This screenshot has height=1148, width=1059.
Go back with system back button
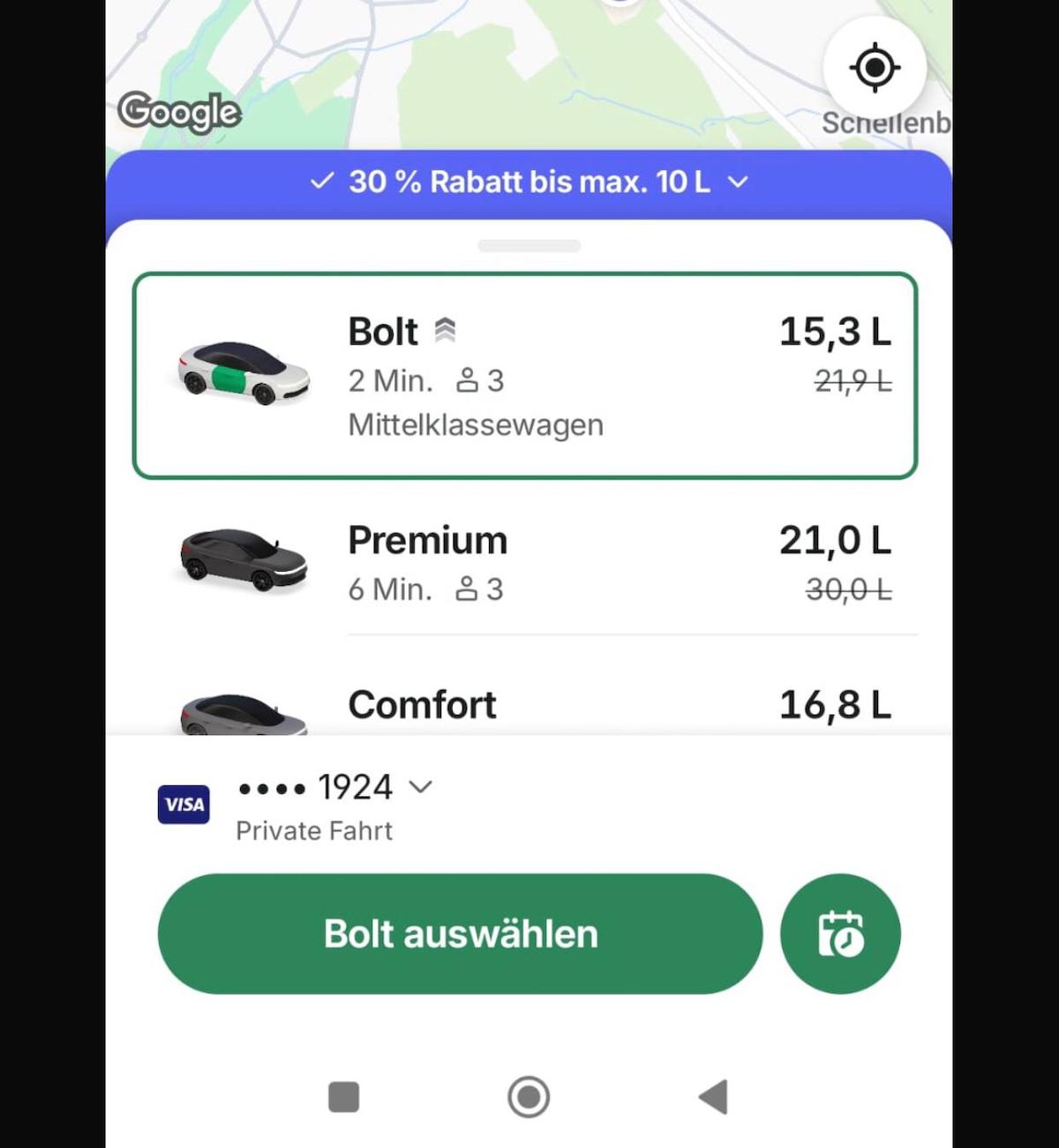point(713,1097)
